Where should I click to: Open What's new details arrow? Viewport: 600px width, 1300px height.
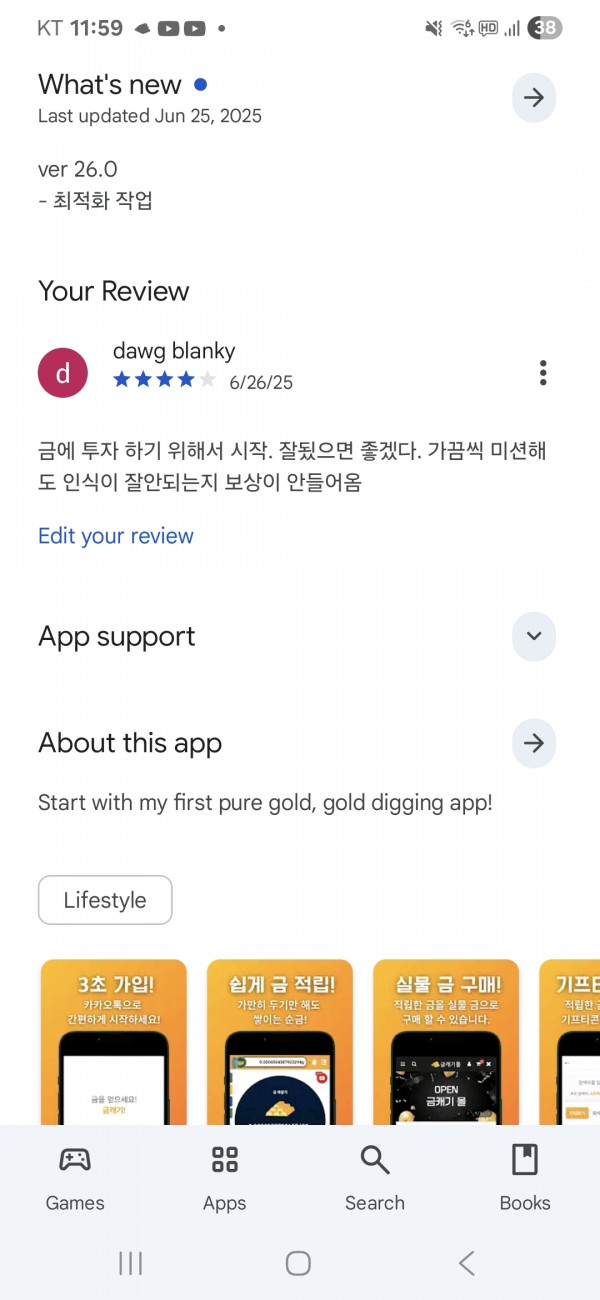534,97
